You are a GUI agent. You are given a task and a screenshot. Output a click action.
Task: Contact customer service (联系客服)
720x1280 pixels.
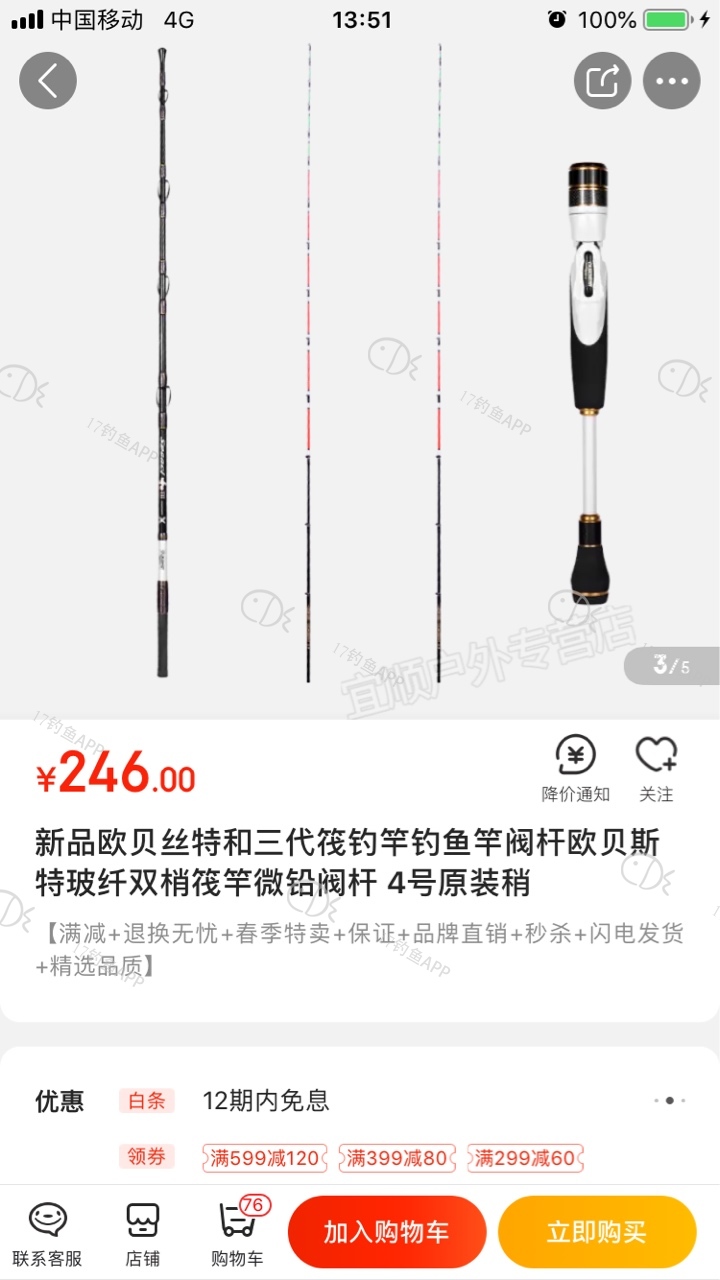[x=47, y=1234]
